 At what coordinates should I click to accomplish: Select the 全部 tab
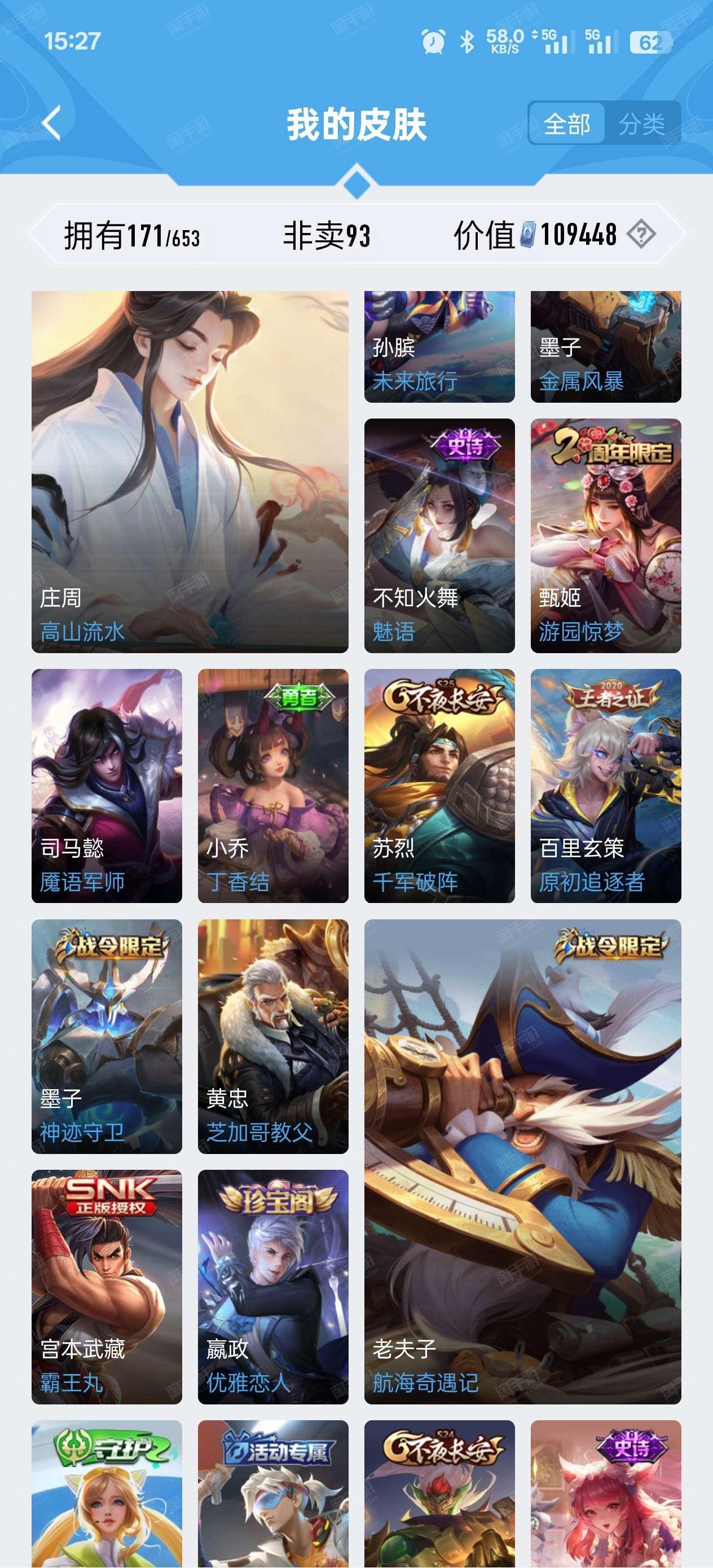tap(567, 124)
